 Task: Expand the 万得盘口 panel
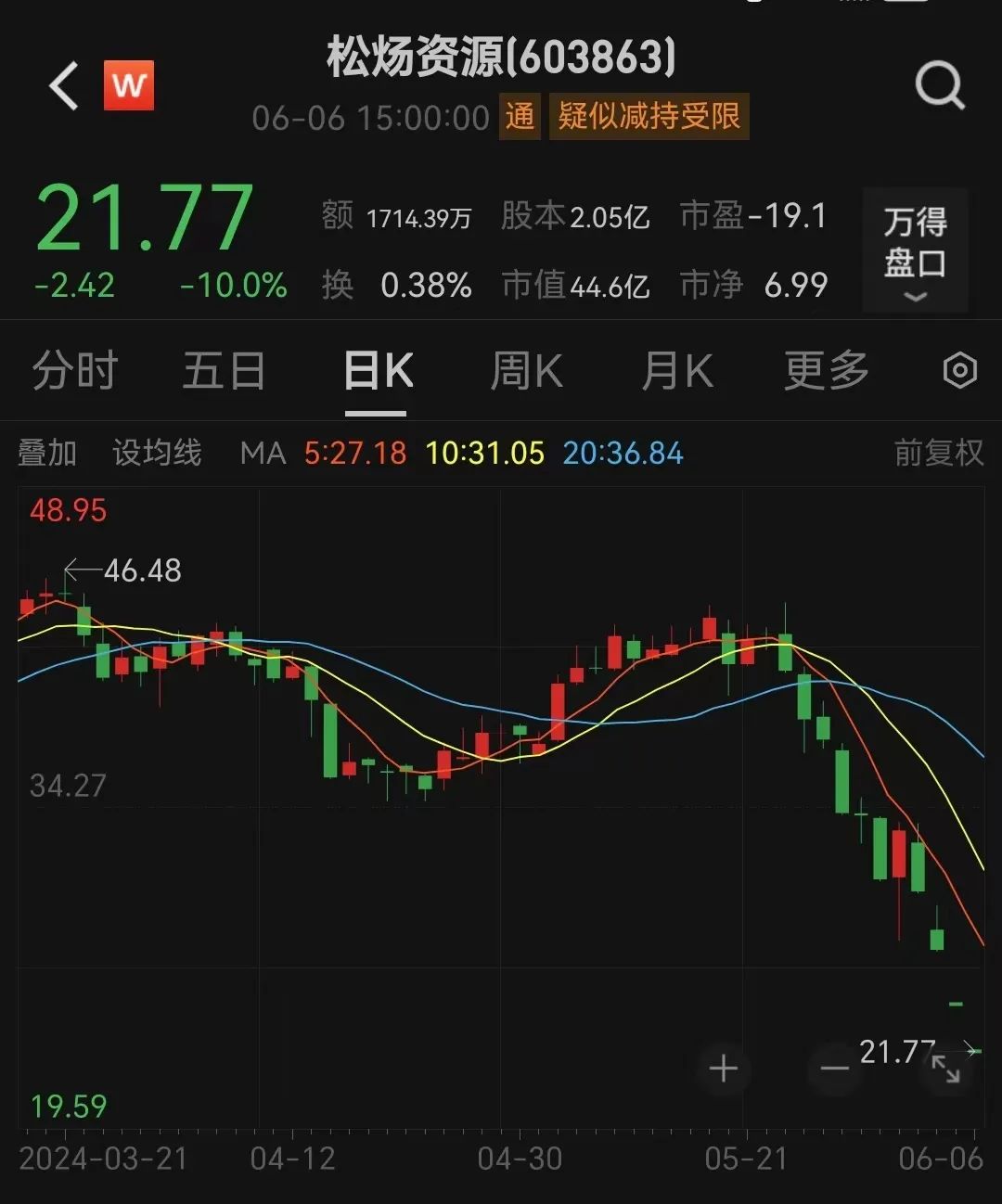[x=915, y=250]
